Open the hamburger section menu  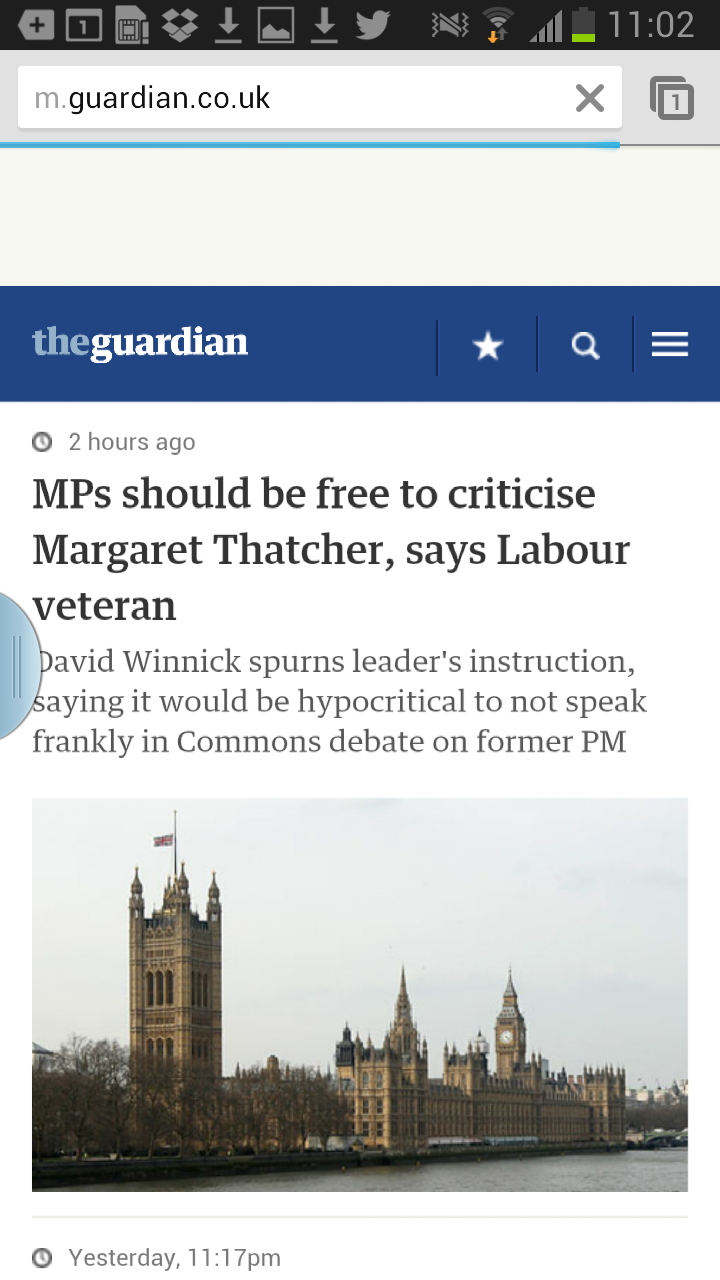[x=670, y=345]
